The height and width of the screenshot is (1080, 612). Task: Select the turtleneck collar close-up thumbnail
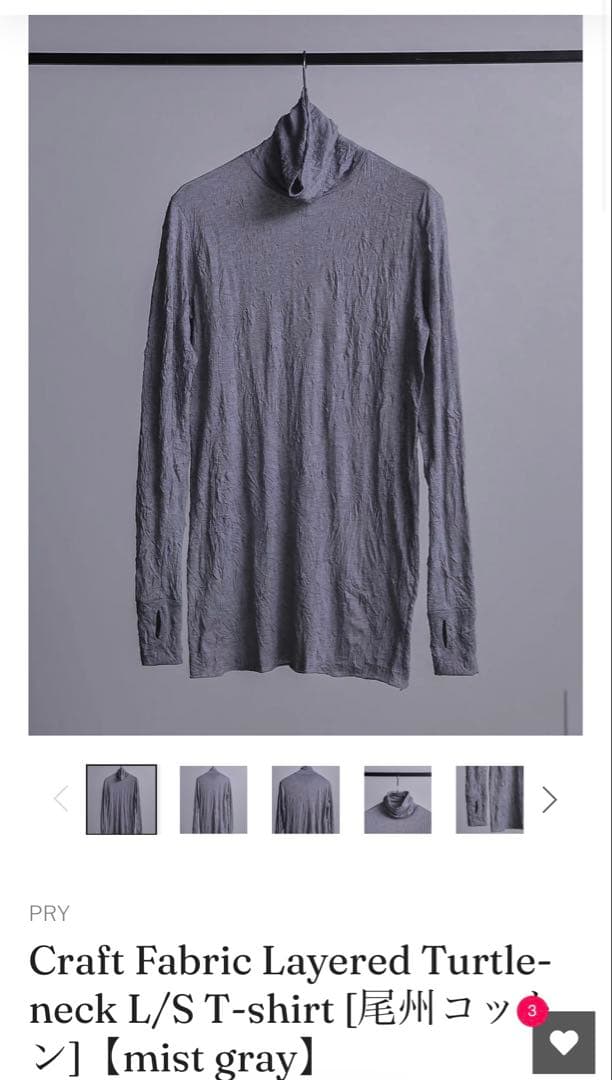[397, 799]
